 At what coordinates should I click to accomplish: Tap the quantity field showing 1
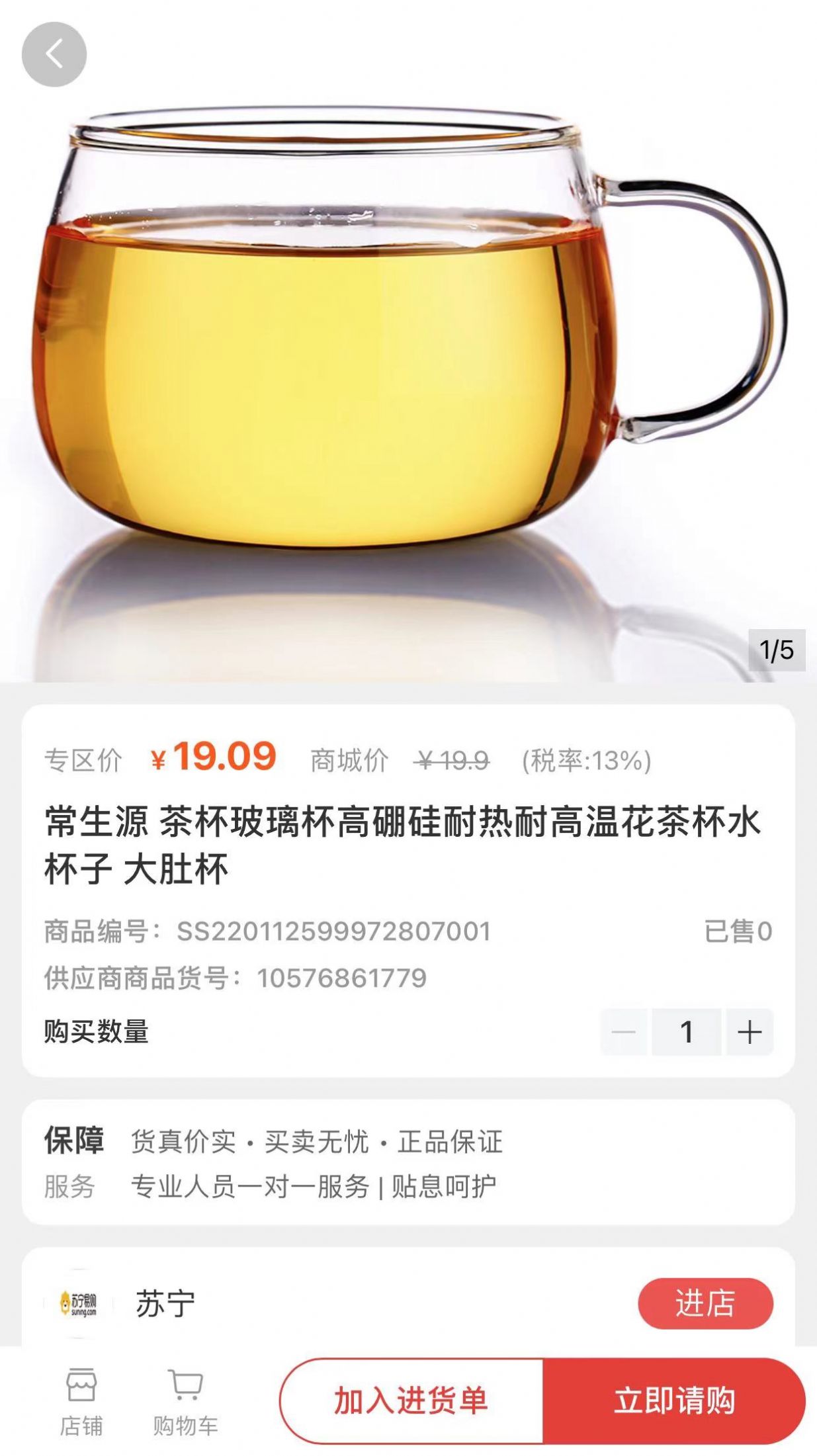click(687, 1032)
